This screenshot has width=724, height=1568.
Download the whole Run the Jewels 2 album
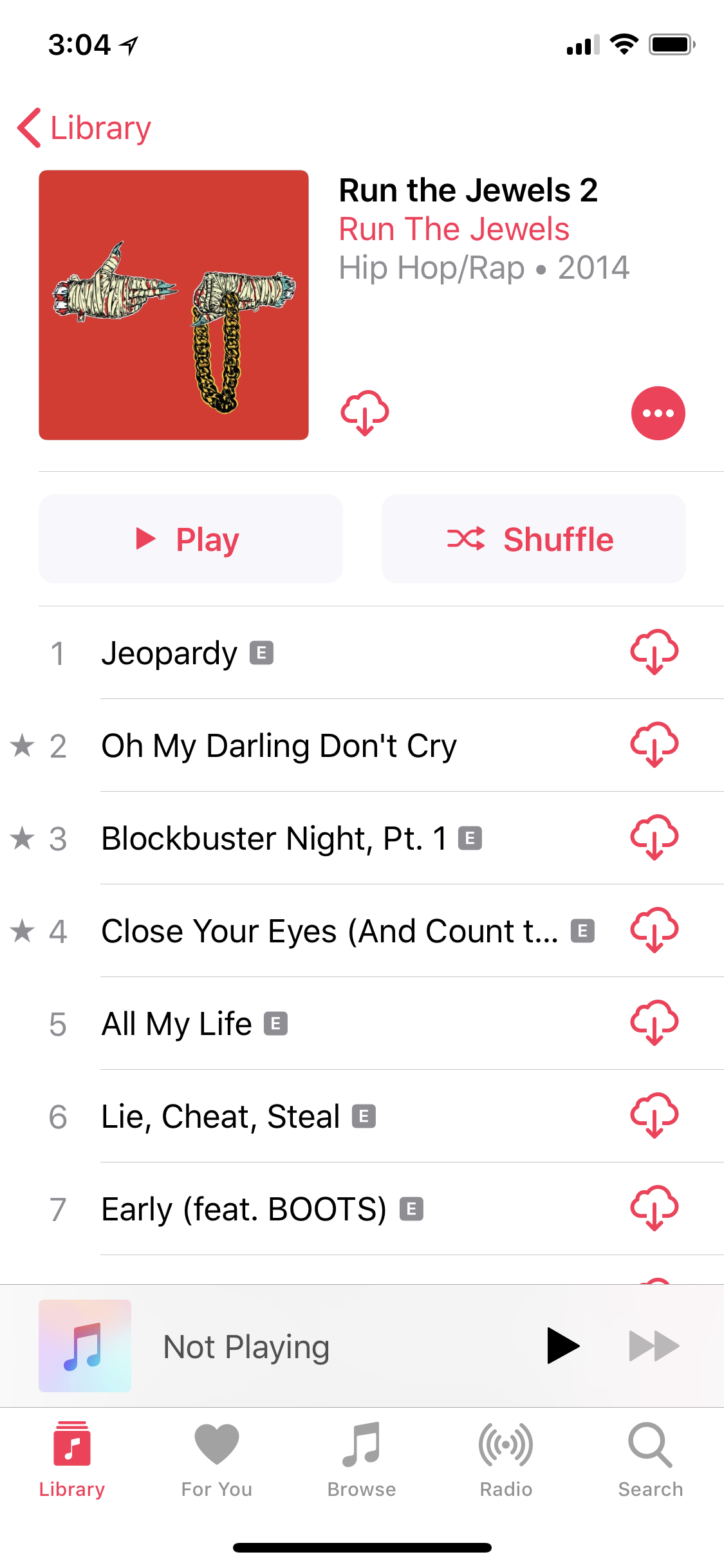click(364, 413)
